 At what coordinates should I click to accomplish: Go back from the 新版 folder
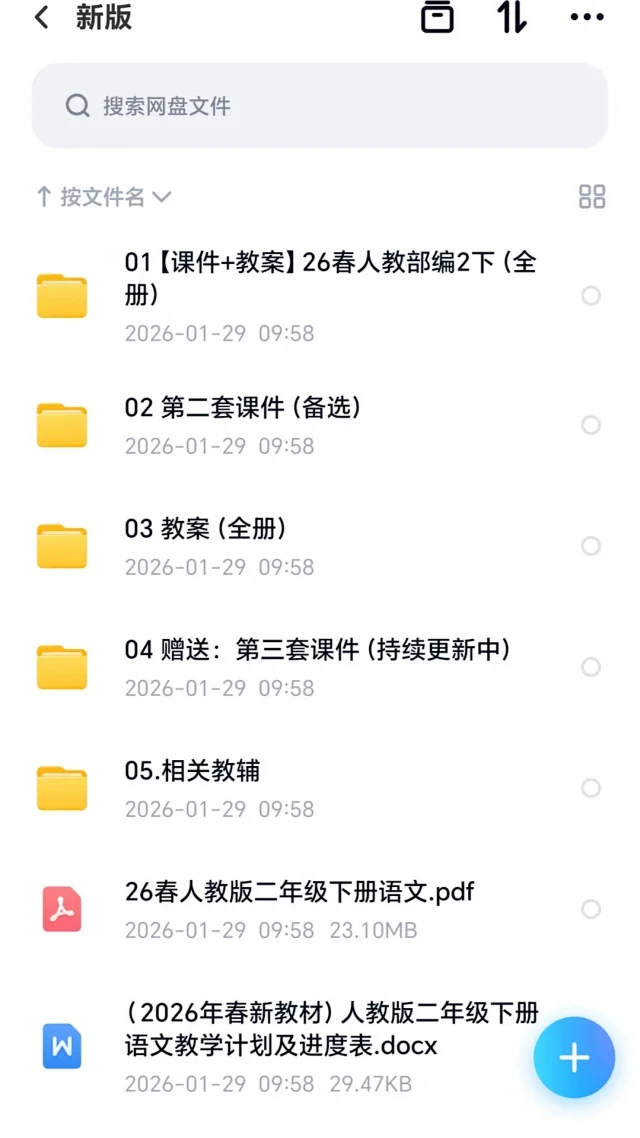pyautogui.click(x=41, y=18)
